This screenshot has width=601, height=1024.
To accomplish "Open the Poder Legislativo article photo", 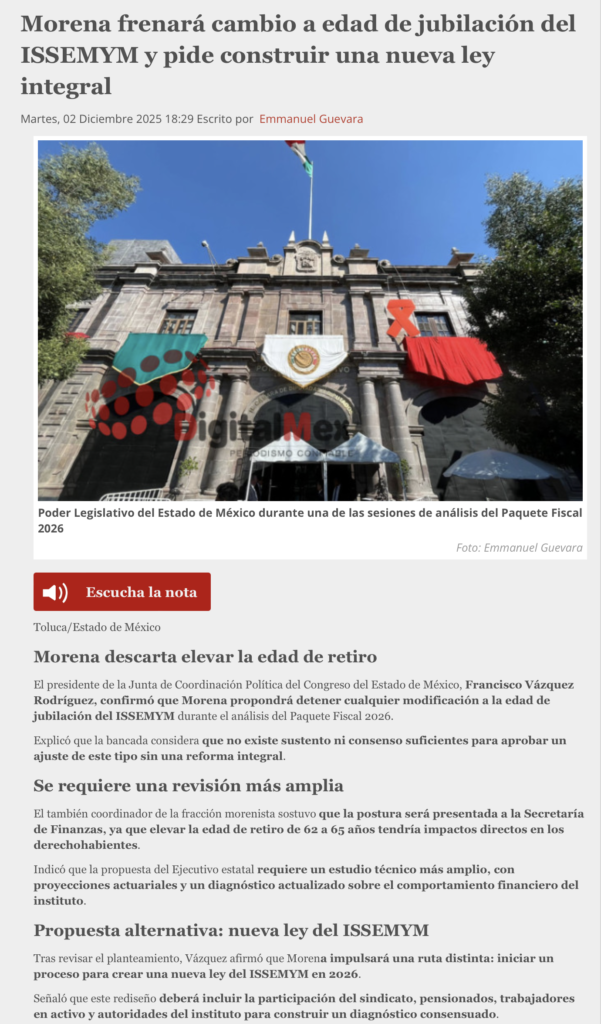I will (x=310, y=320).
